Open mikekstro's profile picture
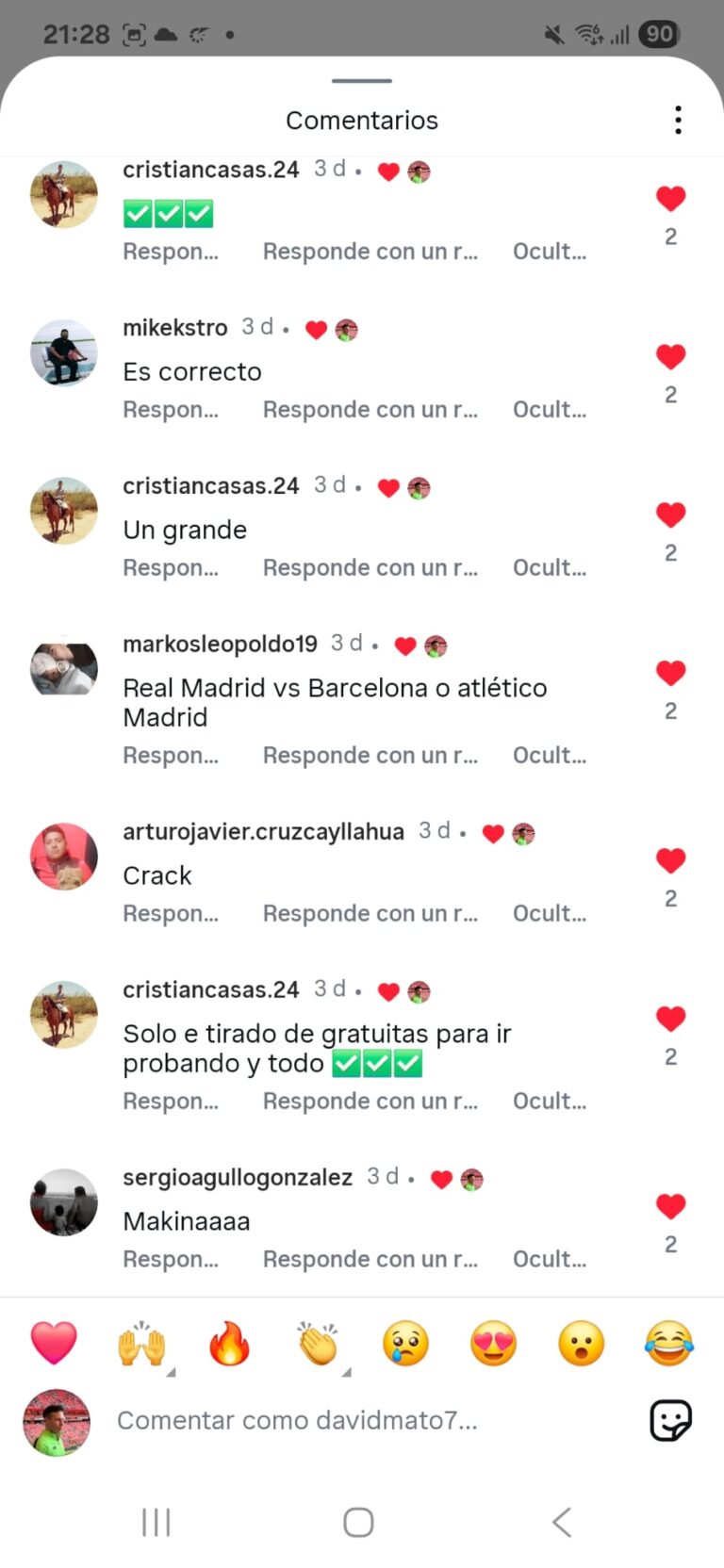This screenshot has height=1568, width=724. (x=64, y=353)
